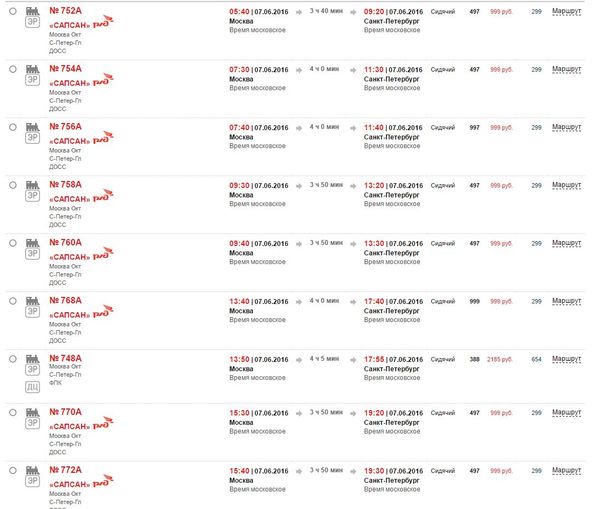View Маршрут for train 760A
The width and height of the screenshot is (600, 509).
tap(566, 243)
